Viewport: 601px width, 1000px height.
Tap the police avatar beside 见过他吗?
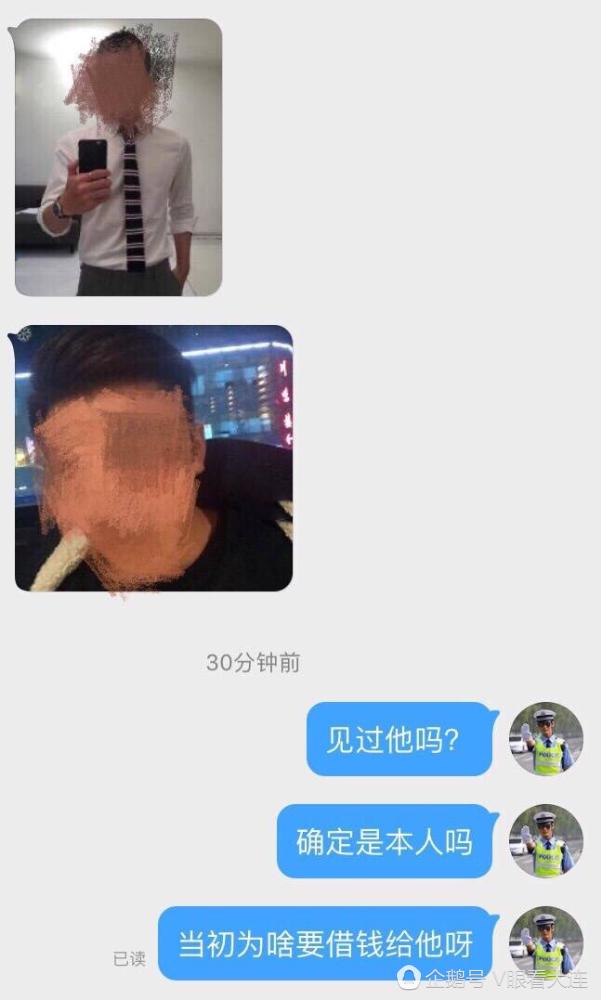coord(546,739)
